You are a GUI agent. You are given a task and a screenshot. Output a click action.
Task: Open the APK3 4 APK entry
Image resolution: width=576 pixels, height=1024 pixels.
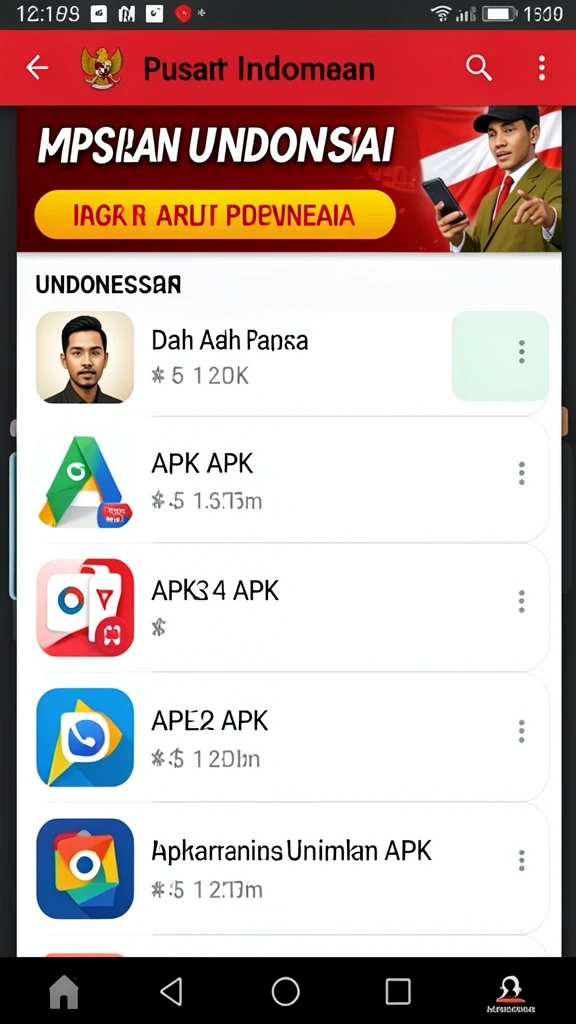tap(282, 608)
